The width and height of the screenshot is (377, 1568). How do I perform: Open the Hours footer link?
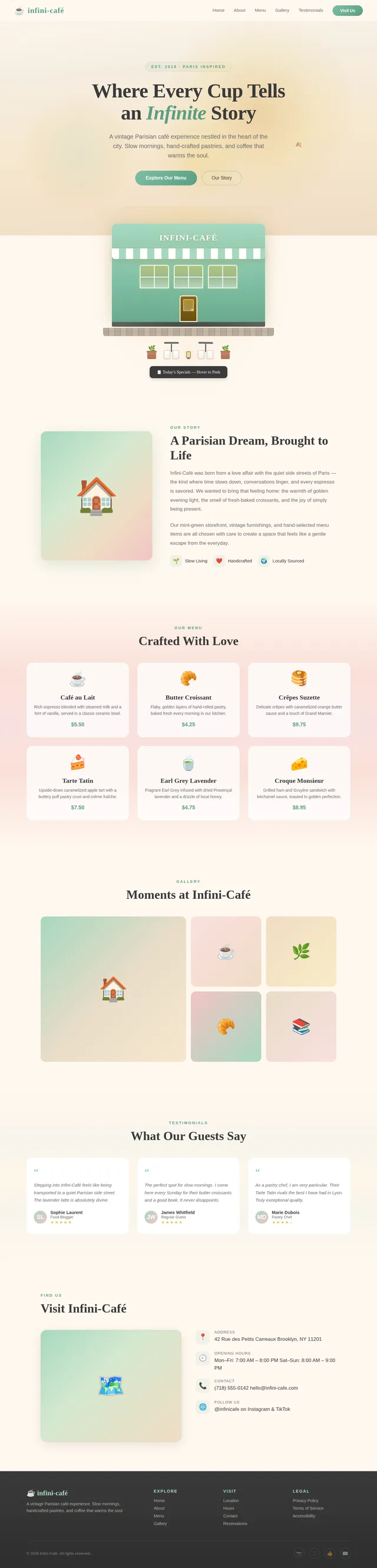(229, 1509)
